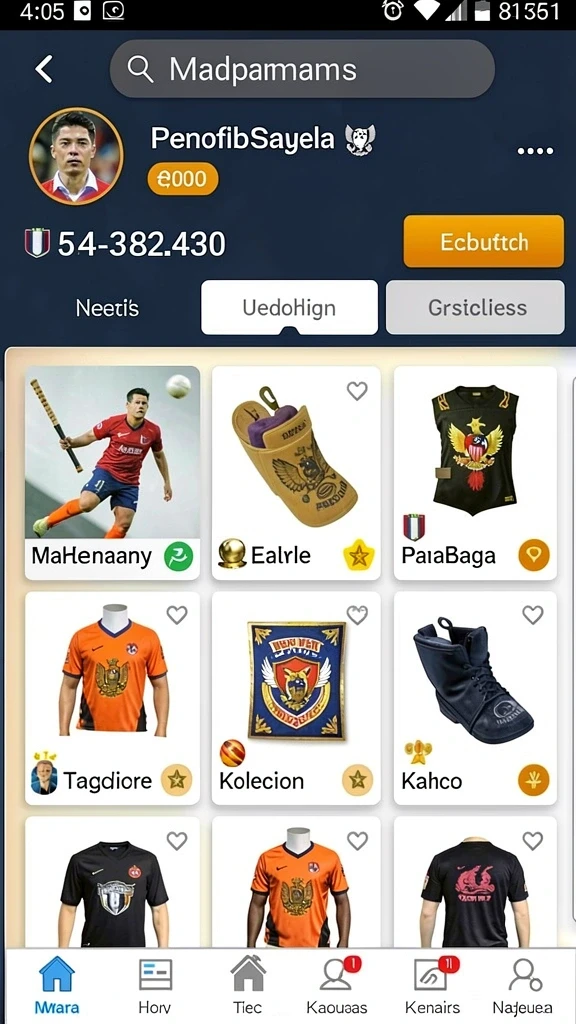Like the Tagdiore orange jersey
Screen dimensions: 576x1024
point(177,615)
